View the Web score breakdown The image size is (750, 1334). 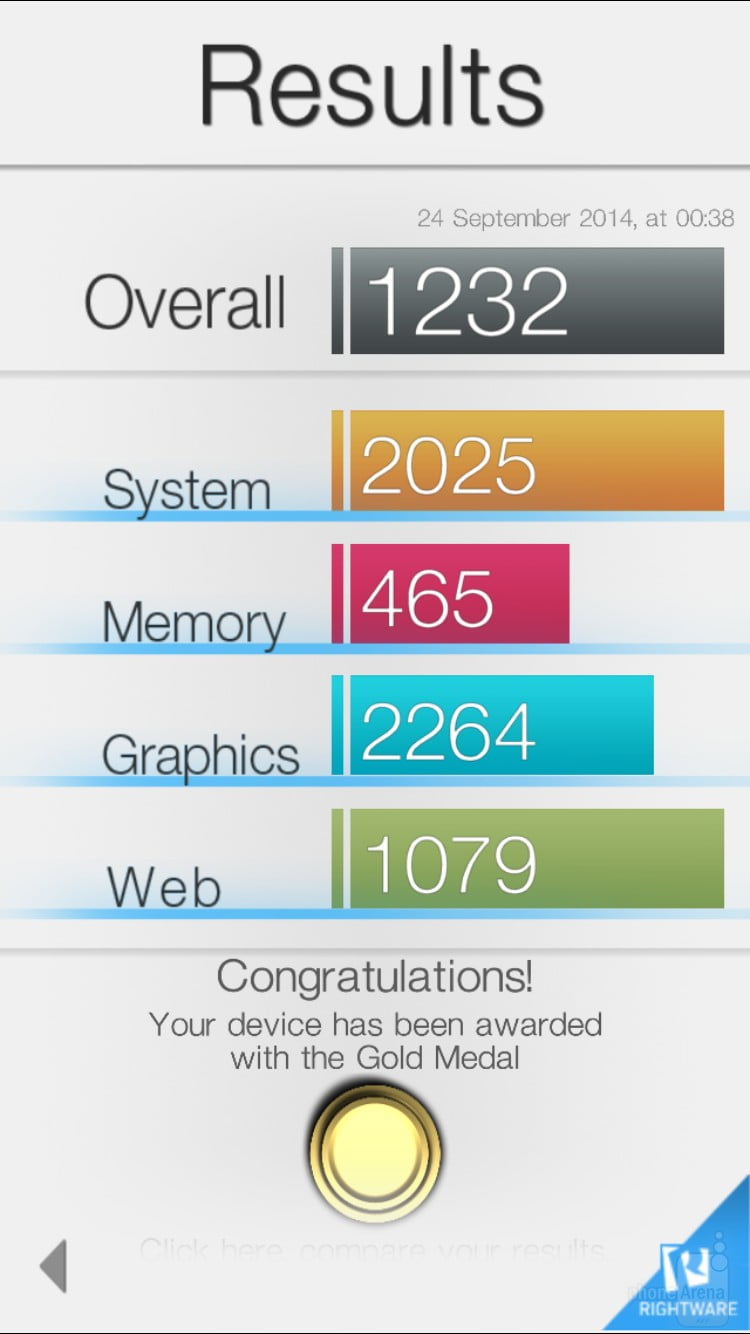[528, 860]
